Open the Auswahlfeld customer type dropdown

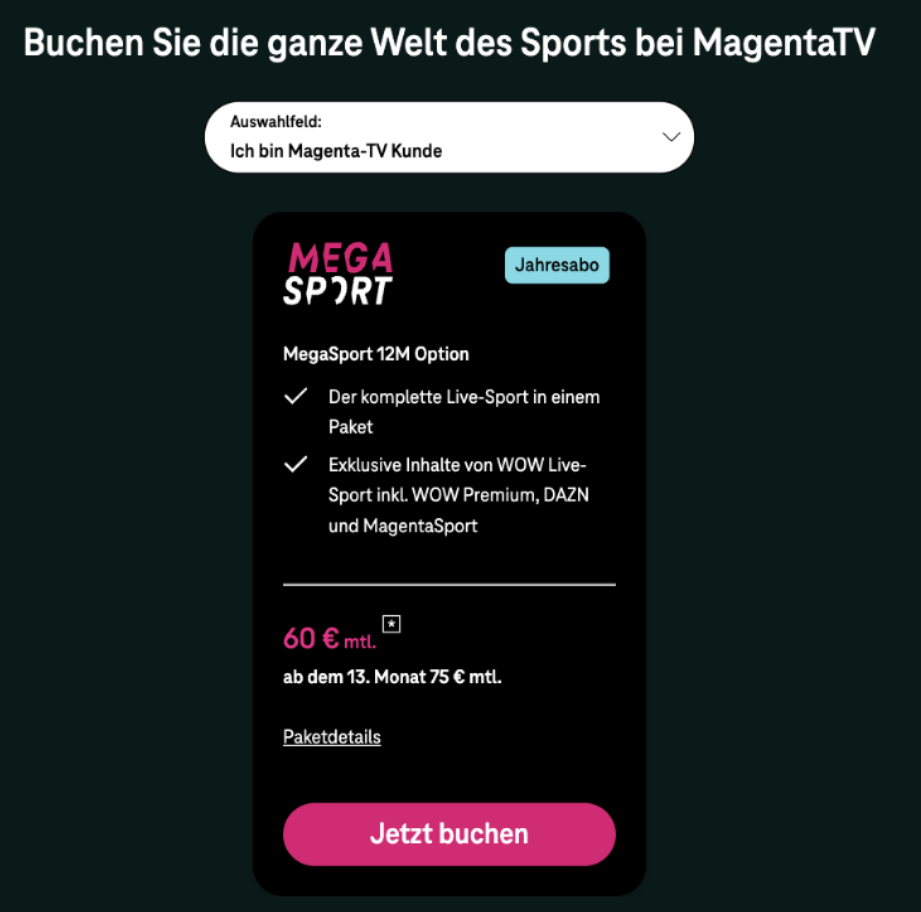tap(449, 137)
